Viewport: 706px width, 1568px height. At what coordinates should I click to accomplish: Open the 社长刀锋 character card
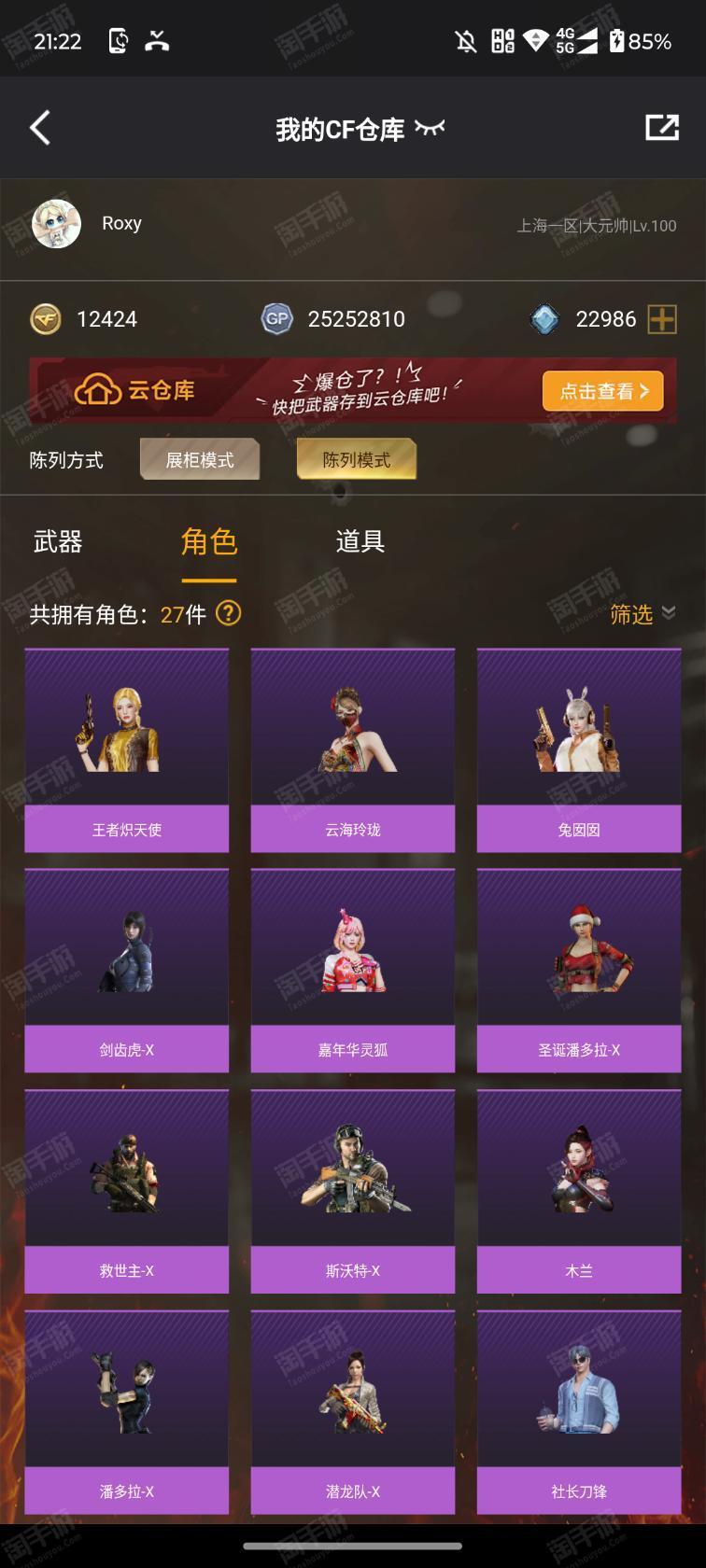click(x=579, y=1412)
